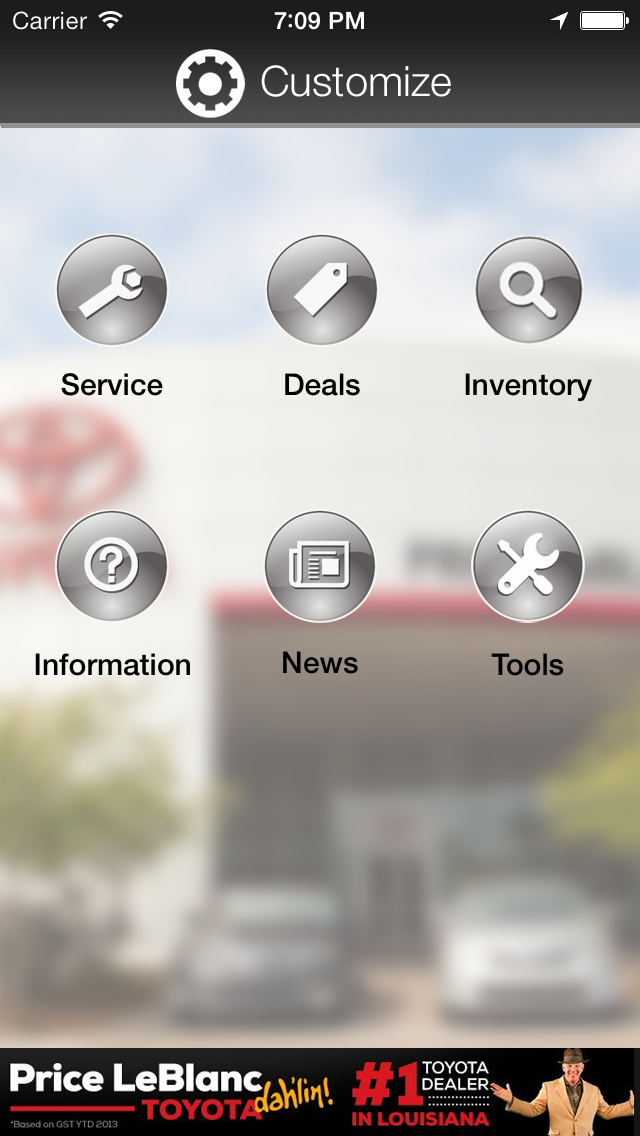View current Deals
The height and width of the screenshot is (1136, 640).
[x=321, y=291]
